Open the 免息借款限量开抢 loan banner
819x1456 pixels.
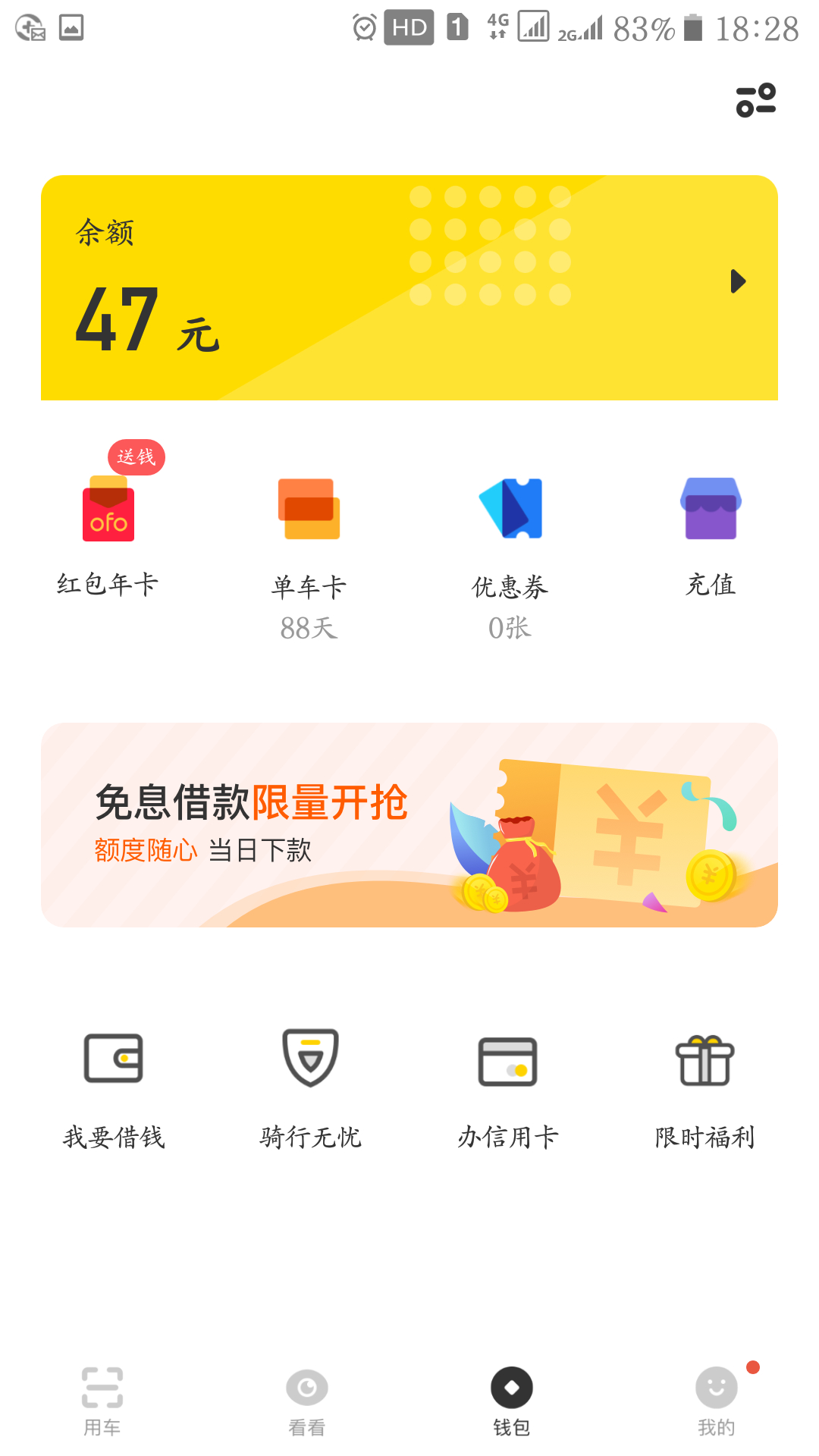point(409,825)
